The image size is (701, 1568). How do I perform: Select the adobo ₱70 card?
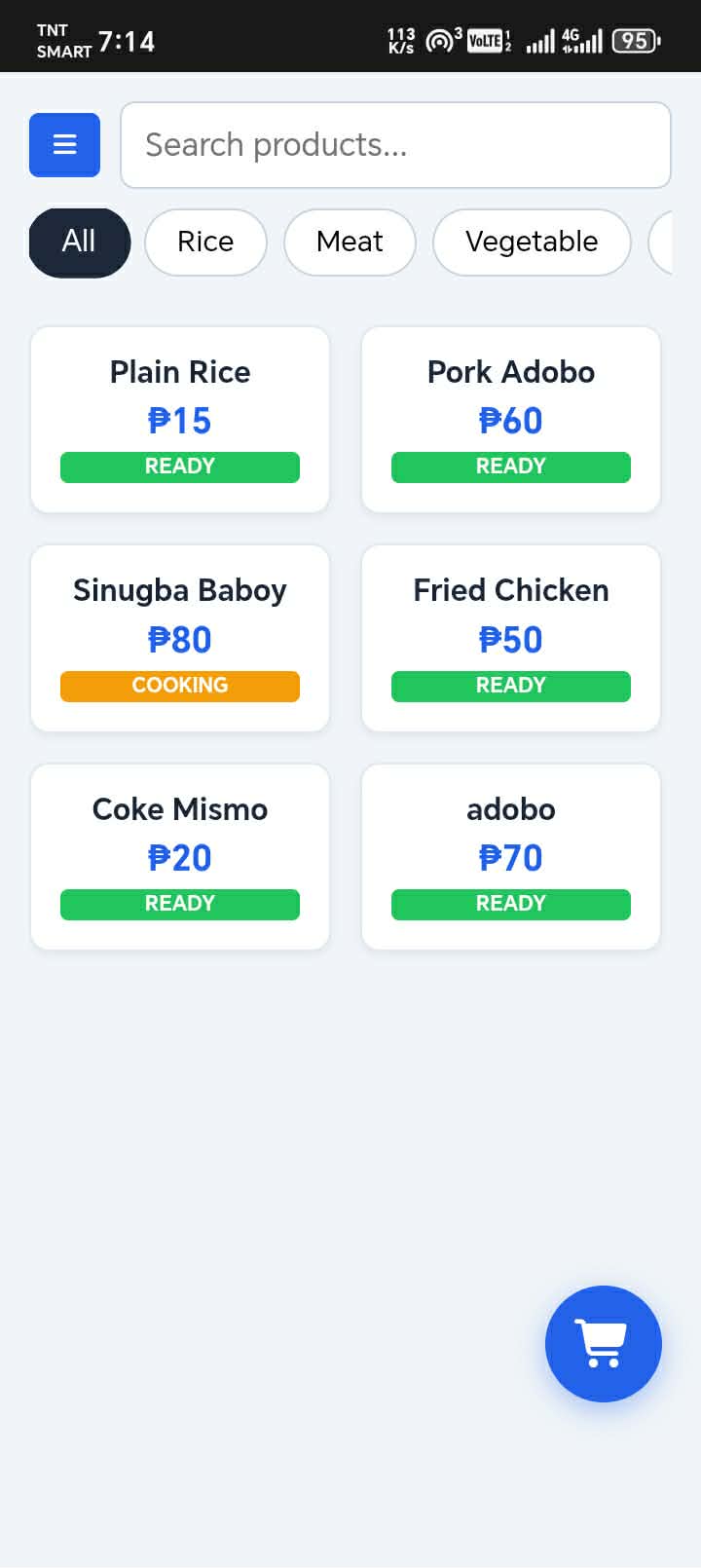pyautogui.click(x=511, y=856)
